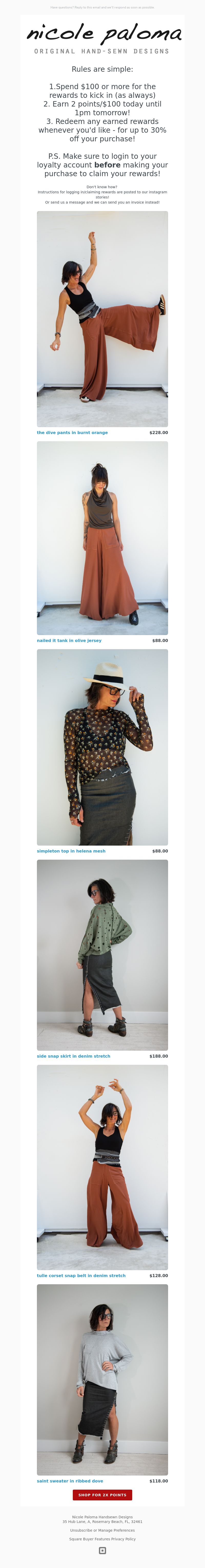Open the simpleton top product photo
205x1568 pixels.
click(102, 747)
